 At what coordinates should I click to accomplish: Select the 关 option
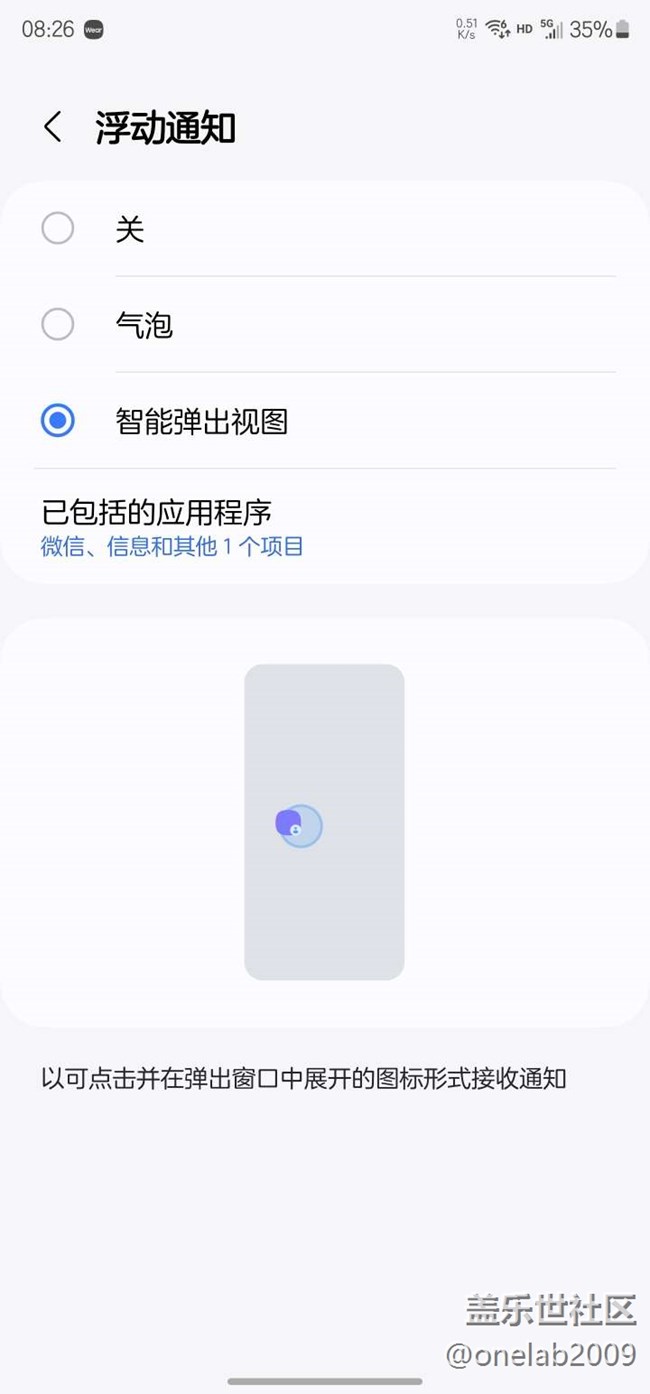[x=325, y=229]
